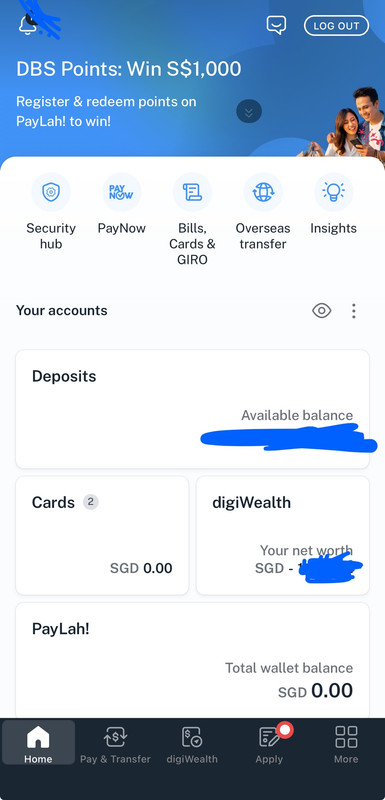
Task: Open Insights shortcut
Action: point(333,204)
